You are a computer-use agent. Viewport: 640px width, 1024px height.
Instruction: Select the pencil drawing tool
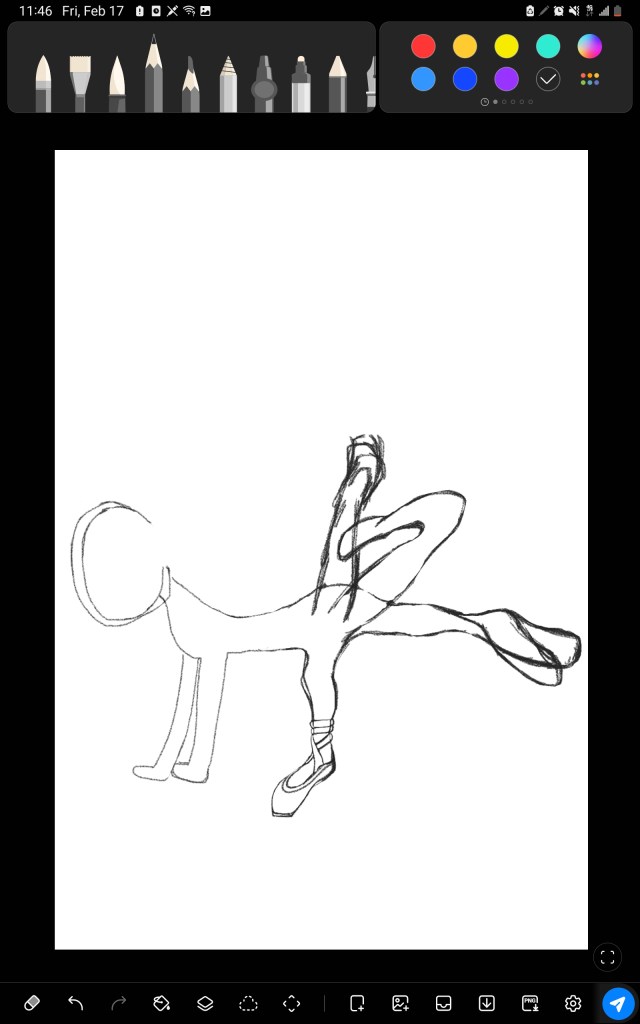(x=154, y=73)
